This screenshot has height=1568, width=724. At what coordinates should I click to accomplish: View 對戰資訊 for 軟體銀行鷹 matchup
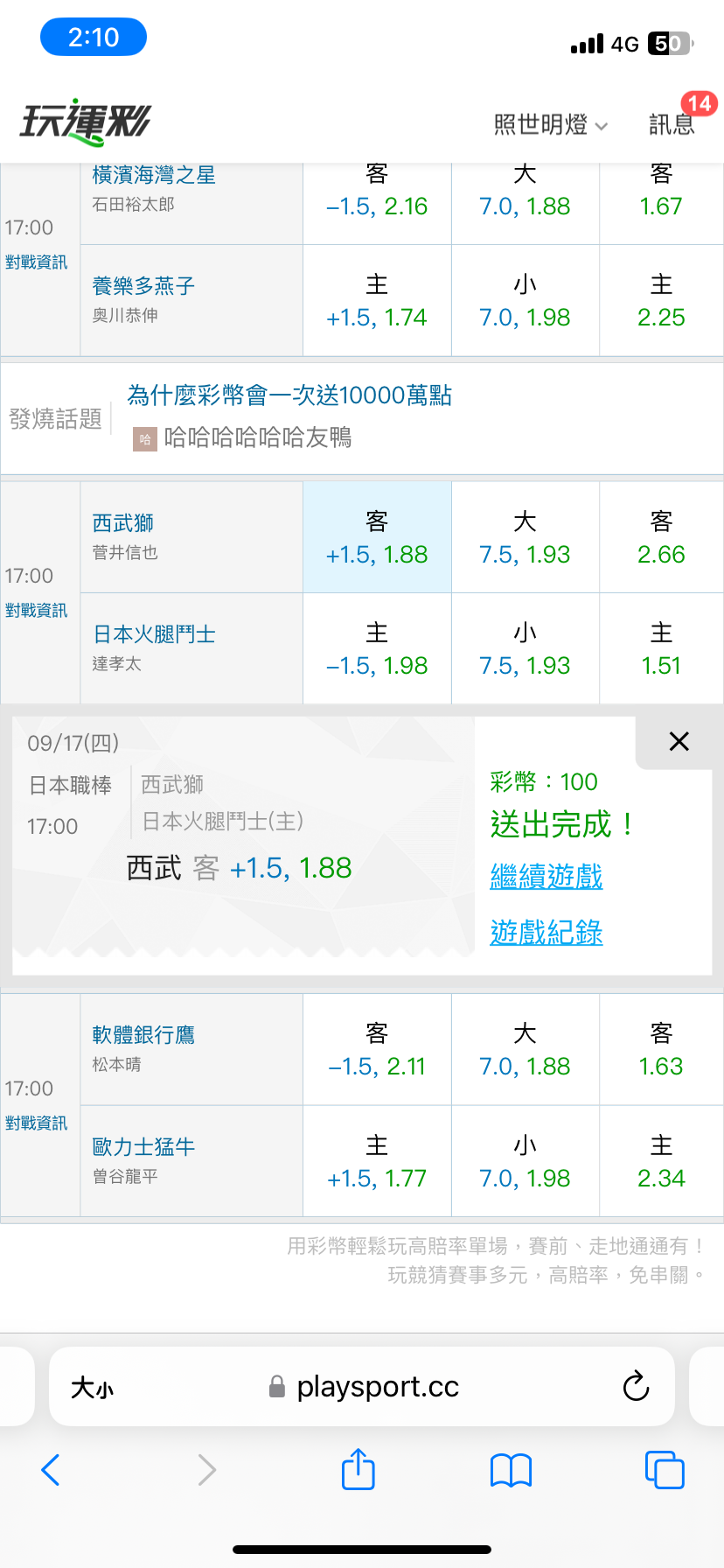[36, 1123]
